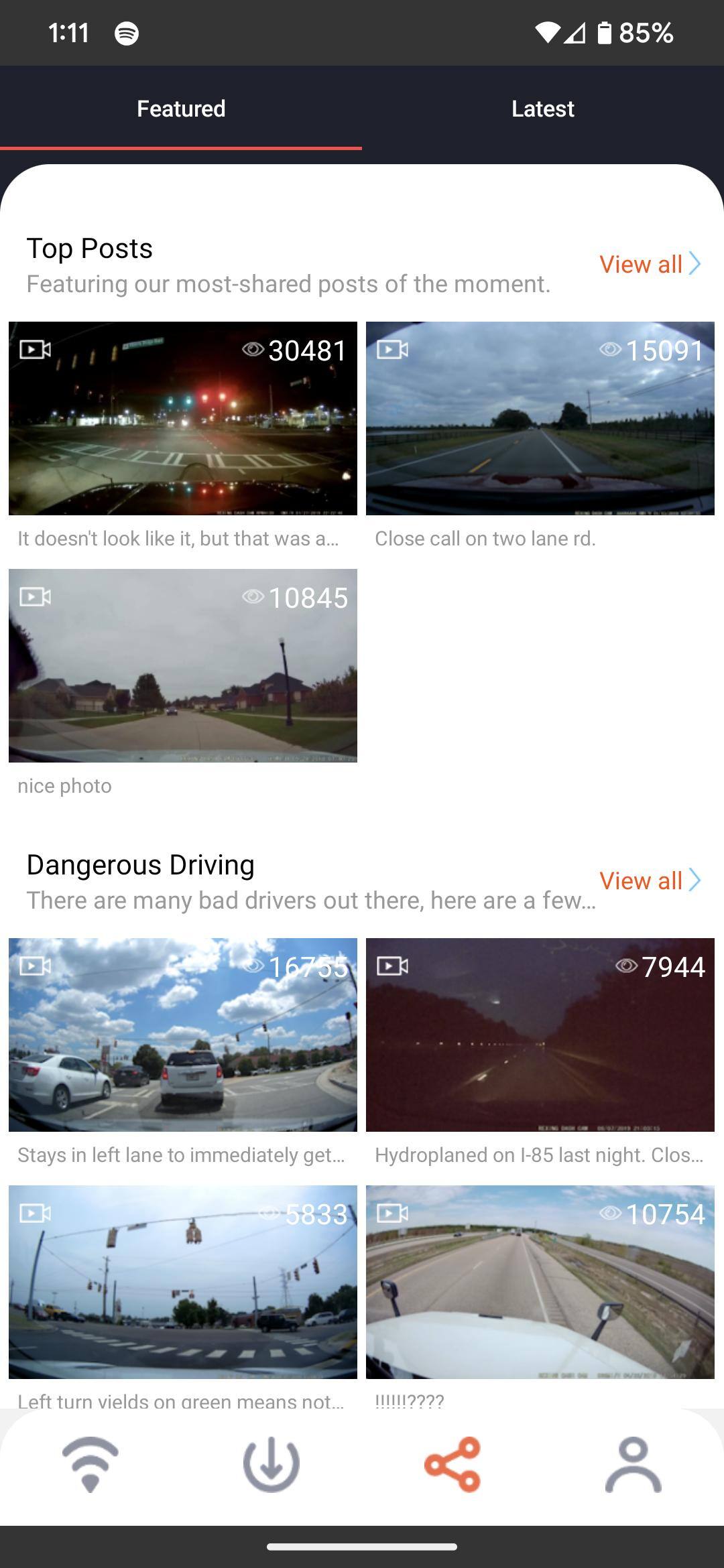
Task: Select the Featured tab
Action: coord(181,109)
